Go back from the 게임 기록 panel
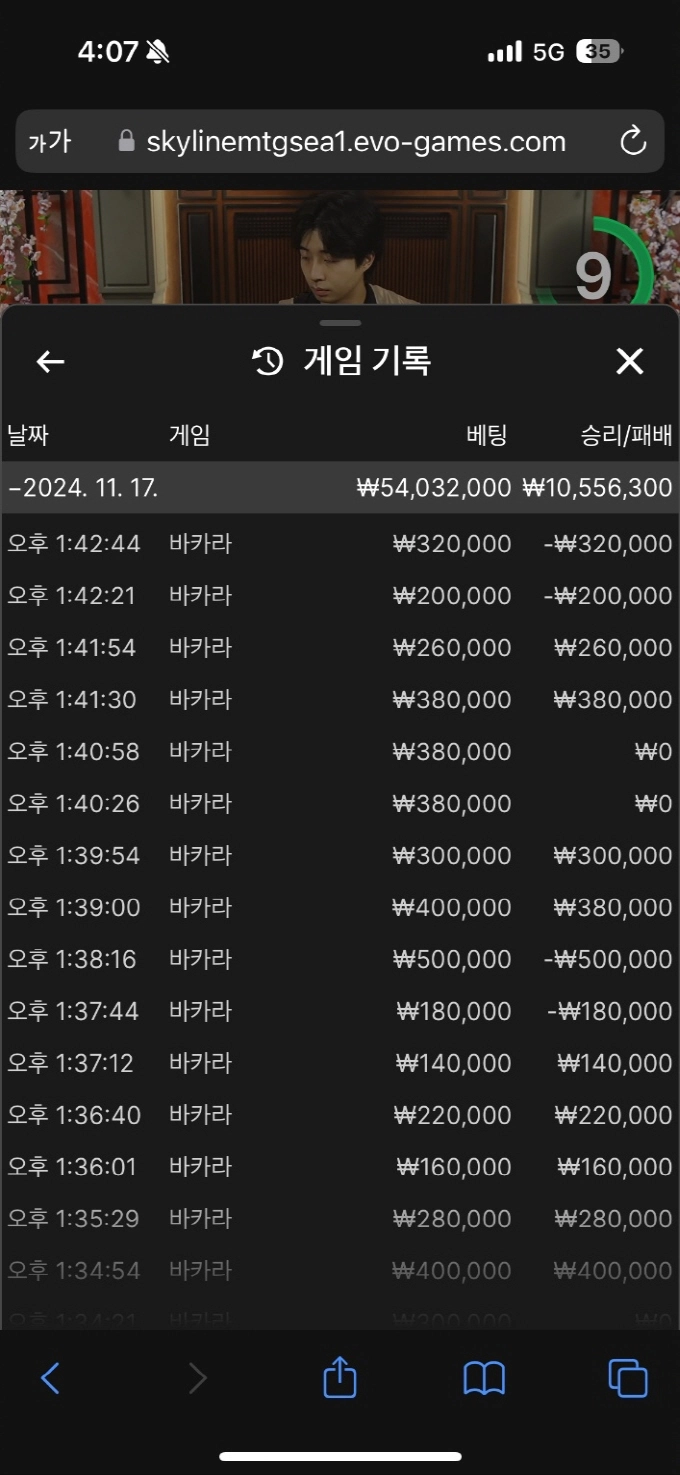The image size is (680, 1475). click(50, 361)
